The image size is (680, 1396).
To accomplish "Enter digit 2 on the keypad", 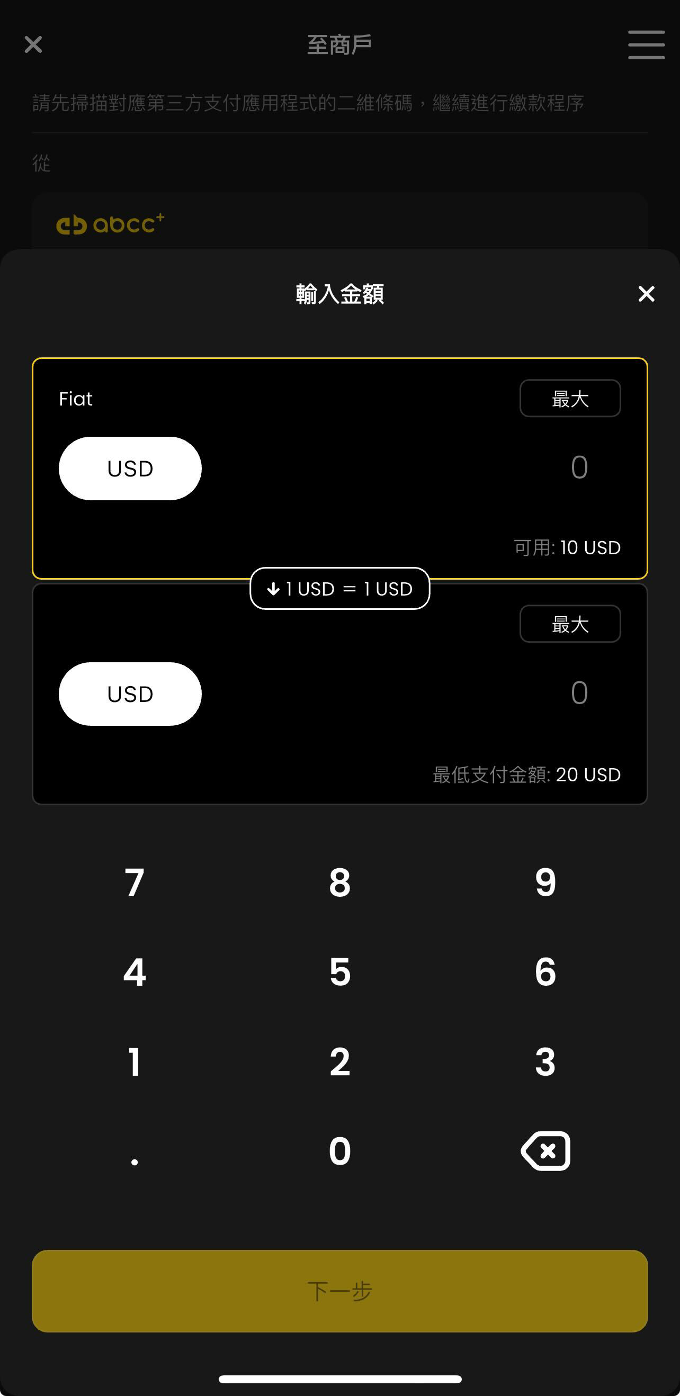I will coord(340,1062).
